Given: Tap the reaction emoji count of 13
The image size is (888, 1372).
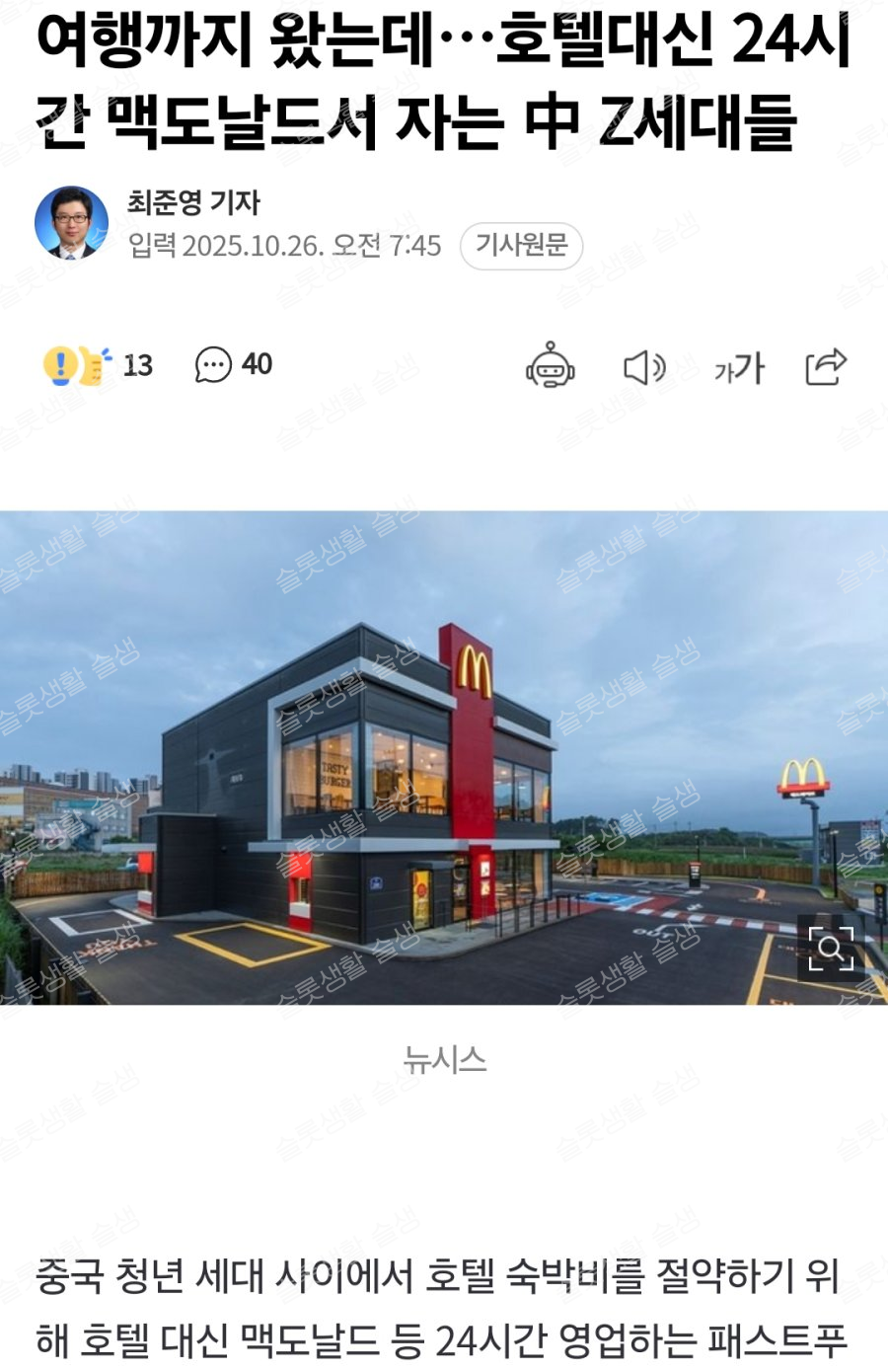Looking at the screenshot, I should [x=98, y=365].
